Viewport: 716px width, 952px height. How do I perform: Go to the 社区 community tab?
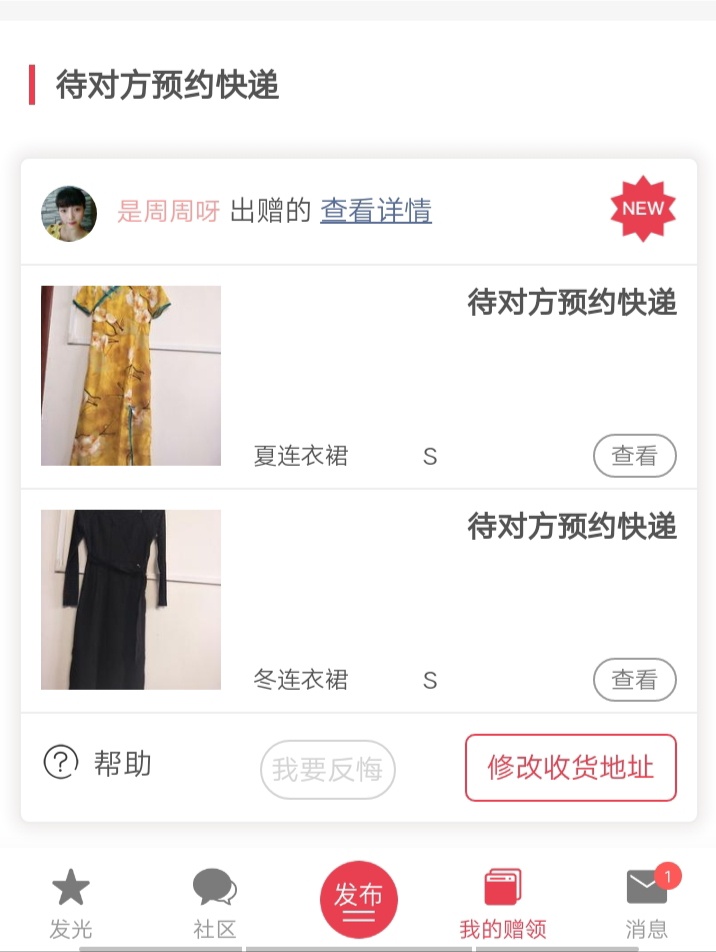point(214,902)
